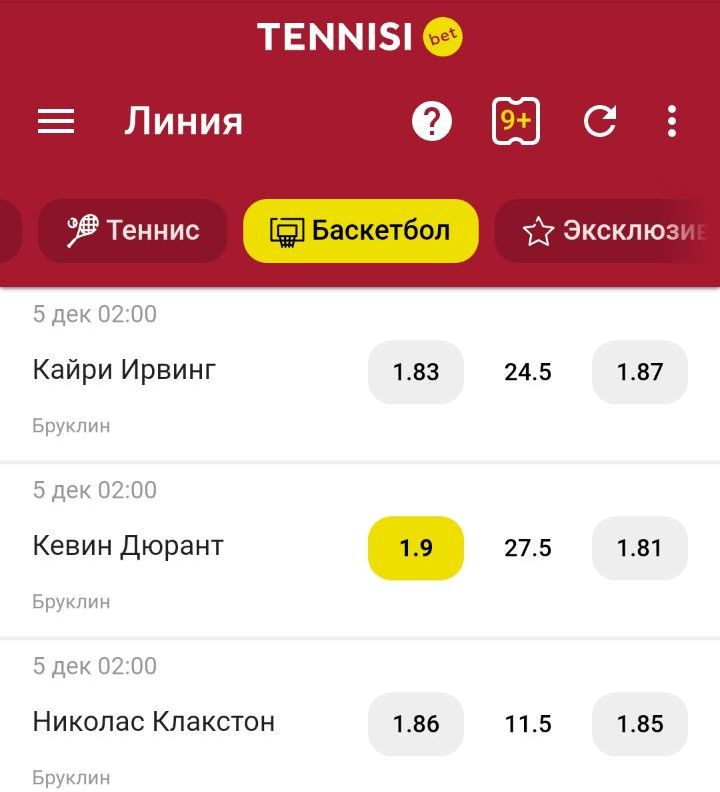This screenshot has height=792, width=720.
Task: Switch to the Теннис sport chip
Action: tap(133, 231)
